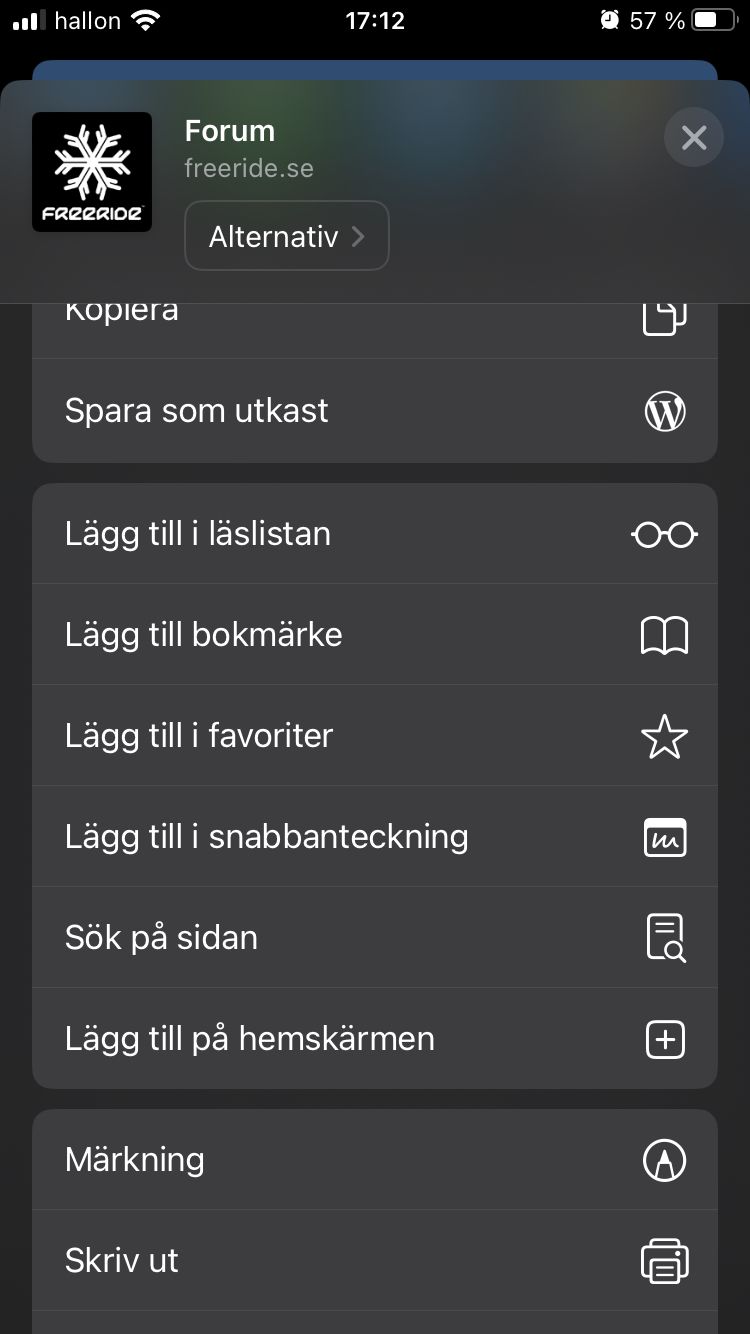
Task: Select Spara som utkast
Action: (x=374, y=411)
